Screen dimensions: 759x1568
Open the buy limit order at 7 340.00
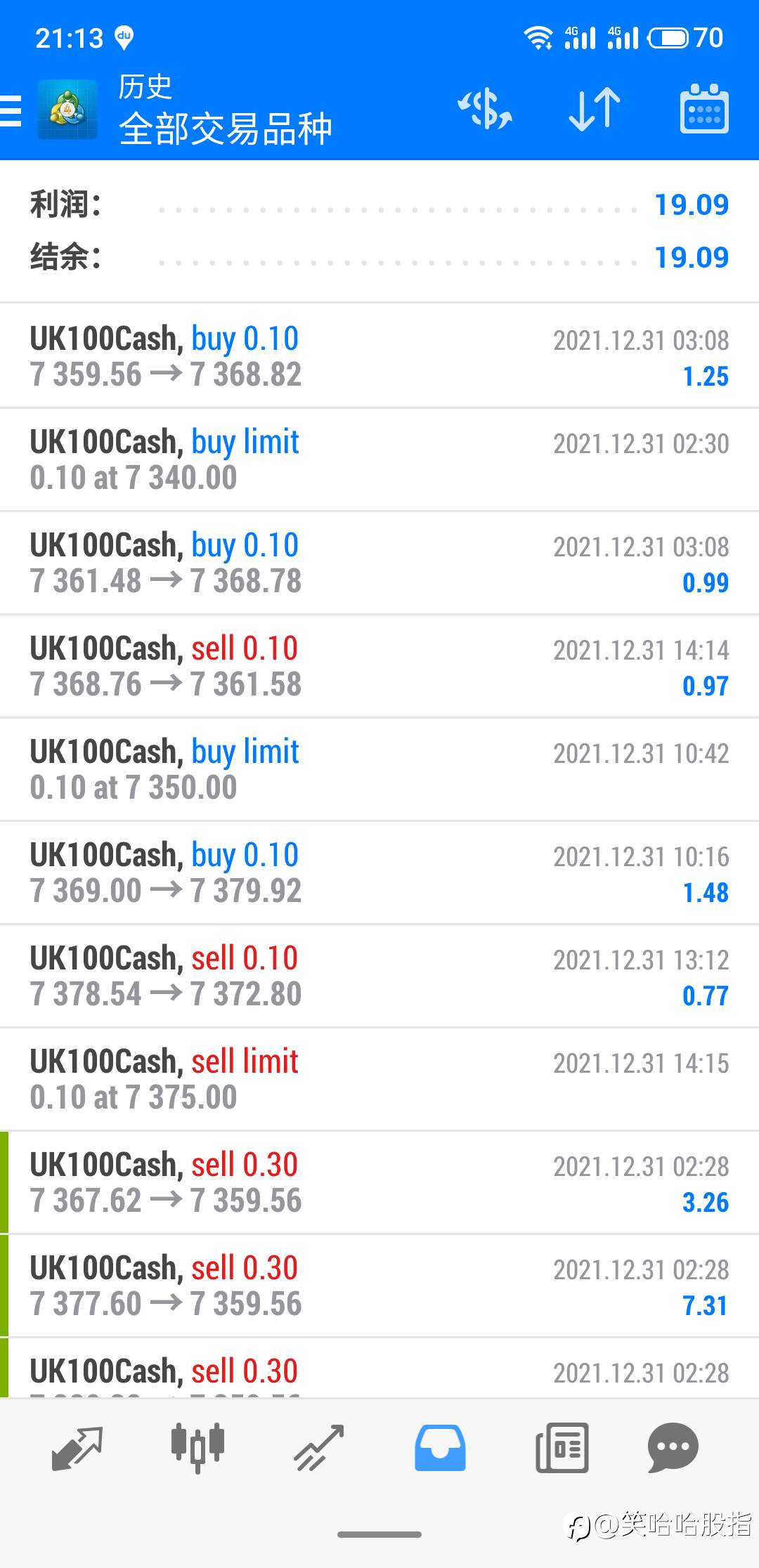tap(379, 459)
